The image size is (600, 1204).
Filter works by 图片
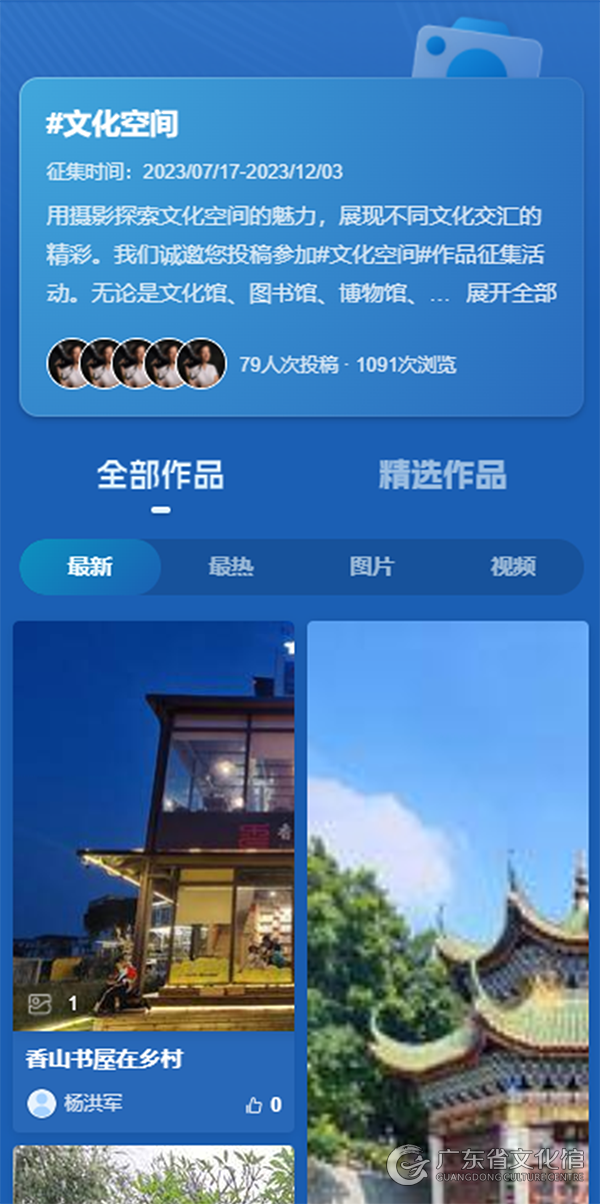(372, 567)
